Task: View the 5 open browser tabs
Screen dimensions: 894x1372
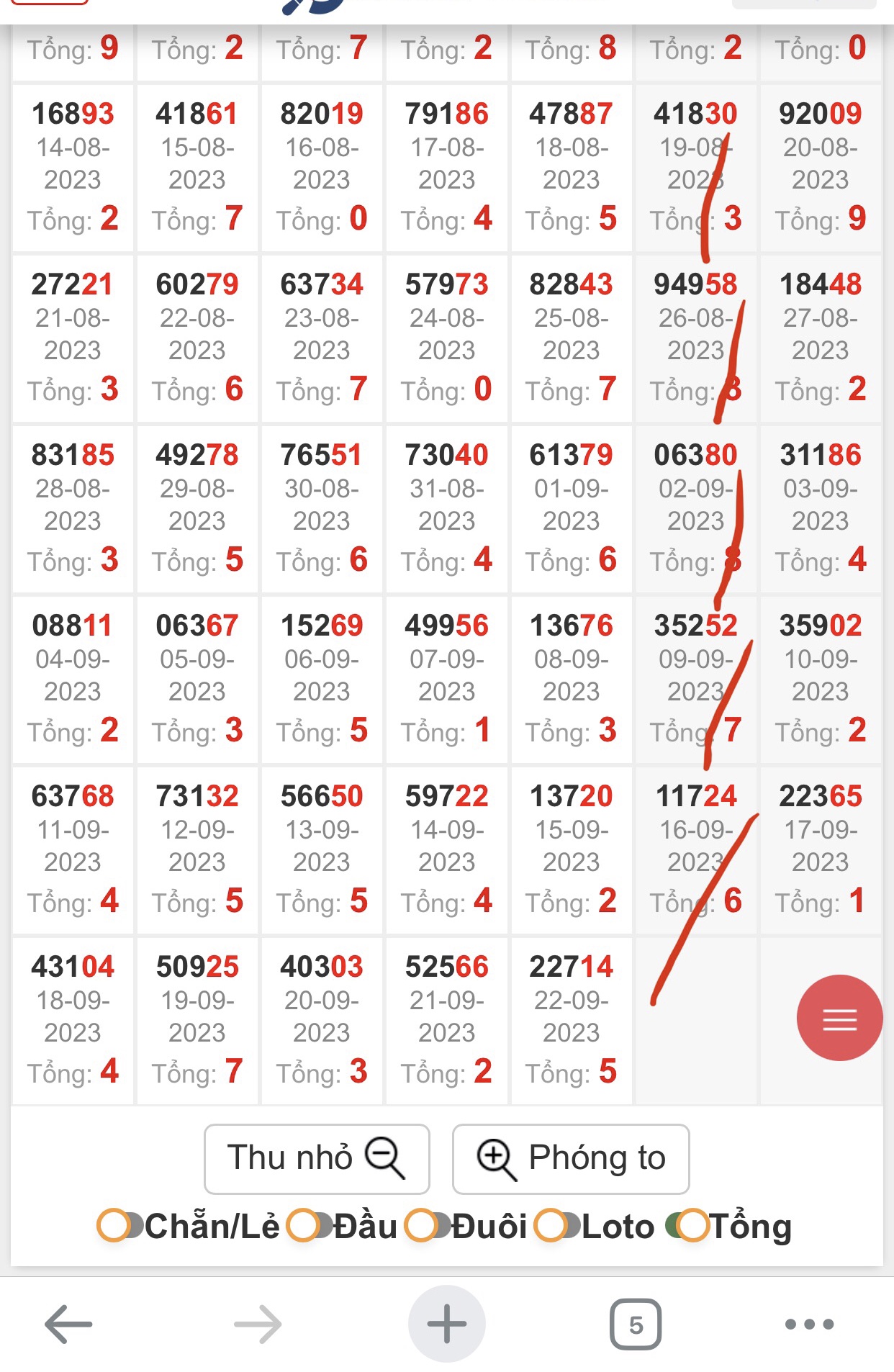Action: pos(635,1324)
